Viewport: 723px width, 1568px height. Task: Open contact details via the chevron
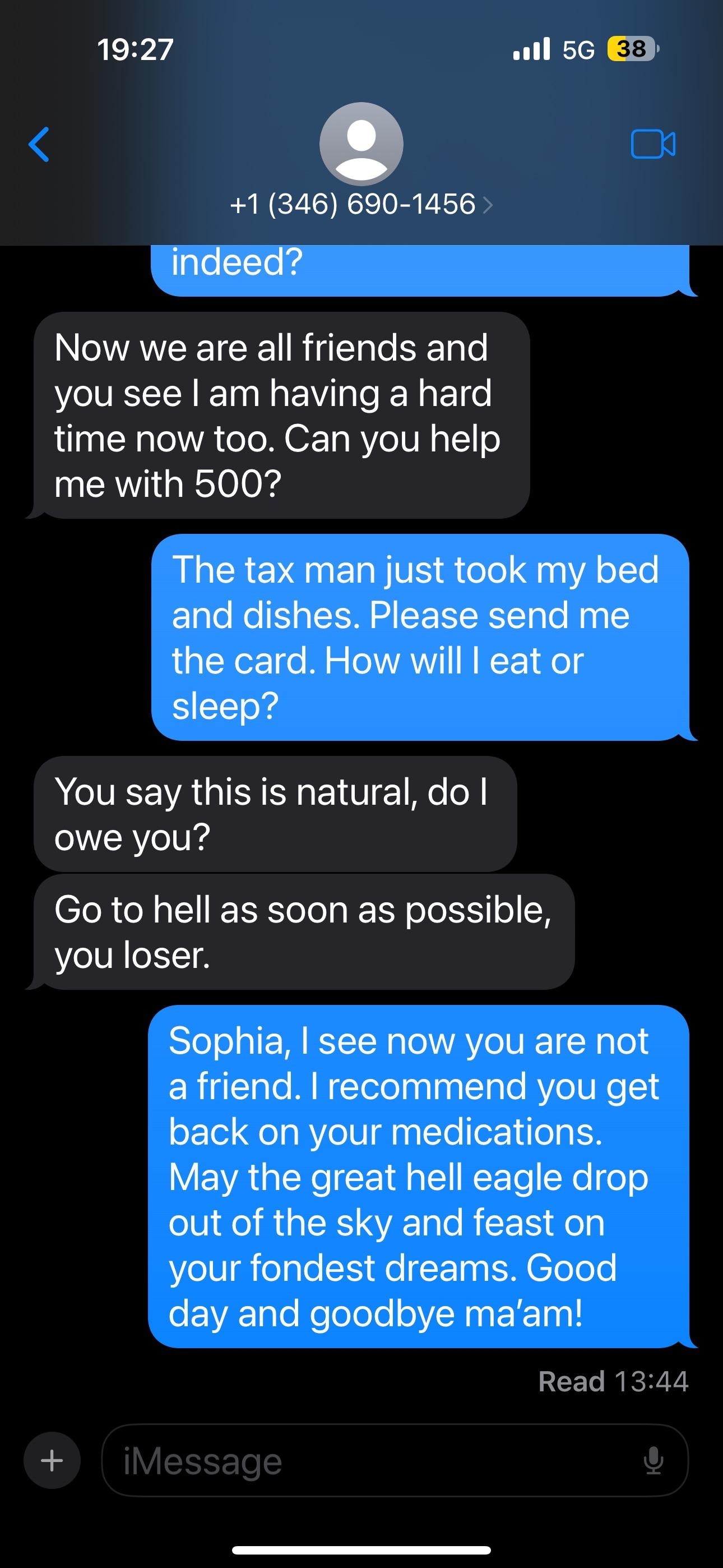tap(487, 205)
